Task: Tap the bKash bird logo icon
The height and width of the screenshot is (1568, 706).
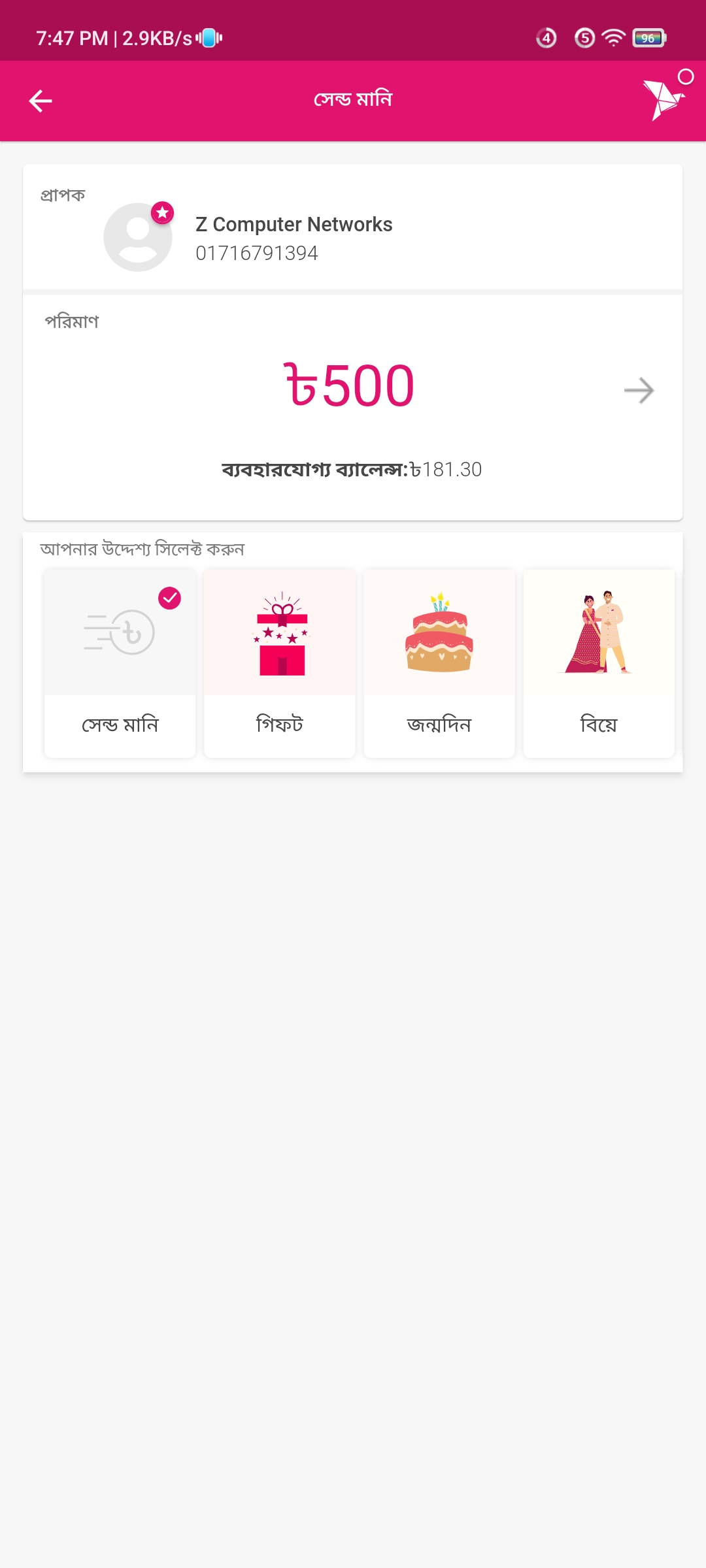Action: click(x=663, y=100)
